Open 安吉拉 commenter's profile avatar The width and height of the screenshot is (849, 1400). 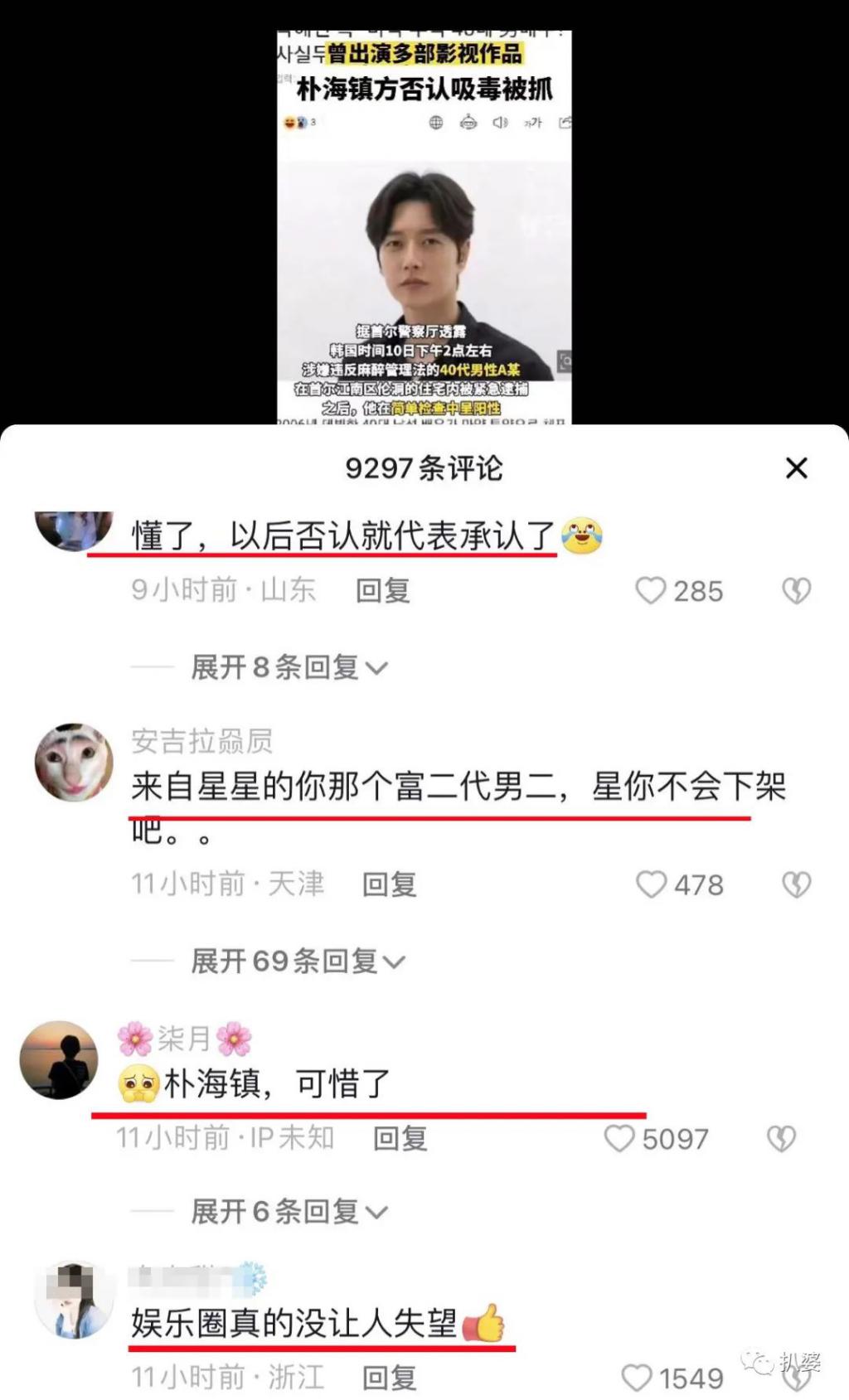[x=73, y=763]
